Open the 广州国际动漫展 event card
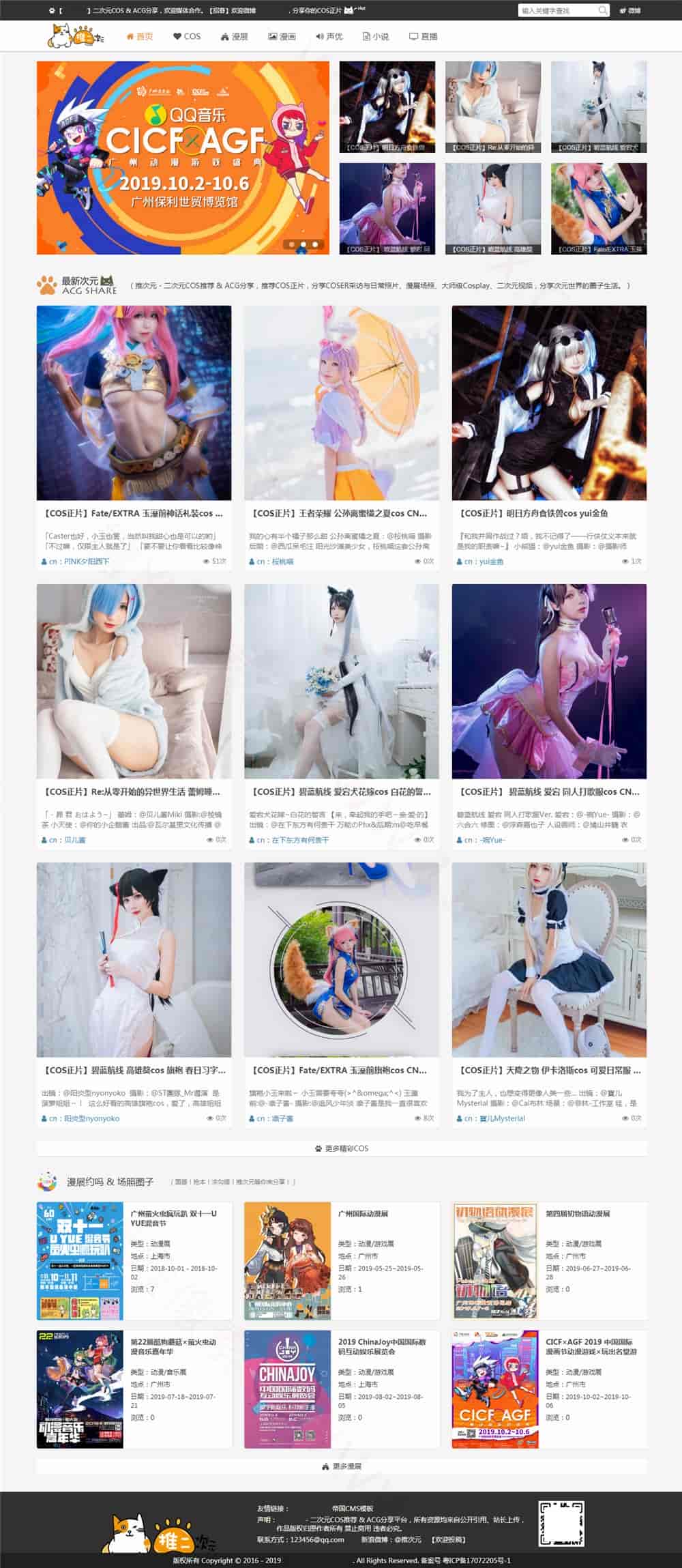682x1568 pixels. pyautogui.click(x=363, y=1214)
